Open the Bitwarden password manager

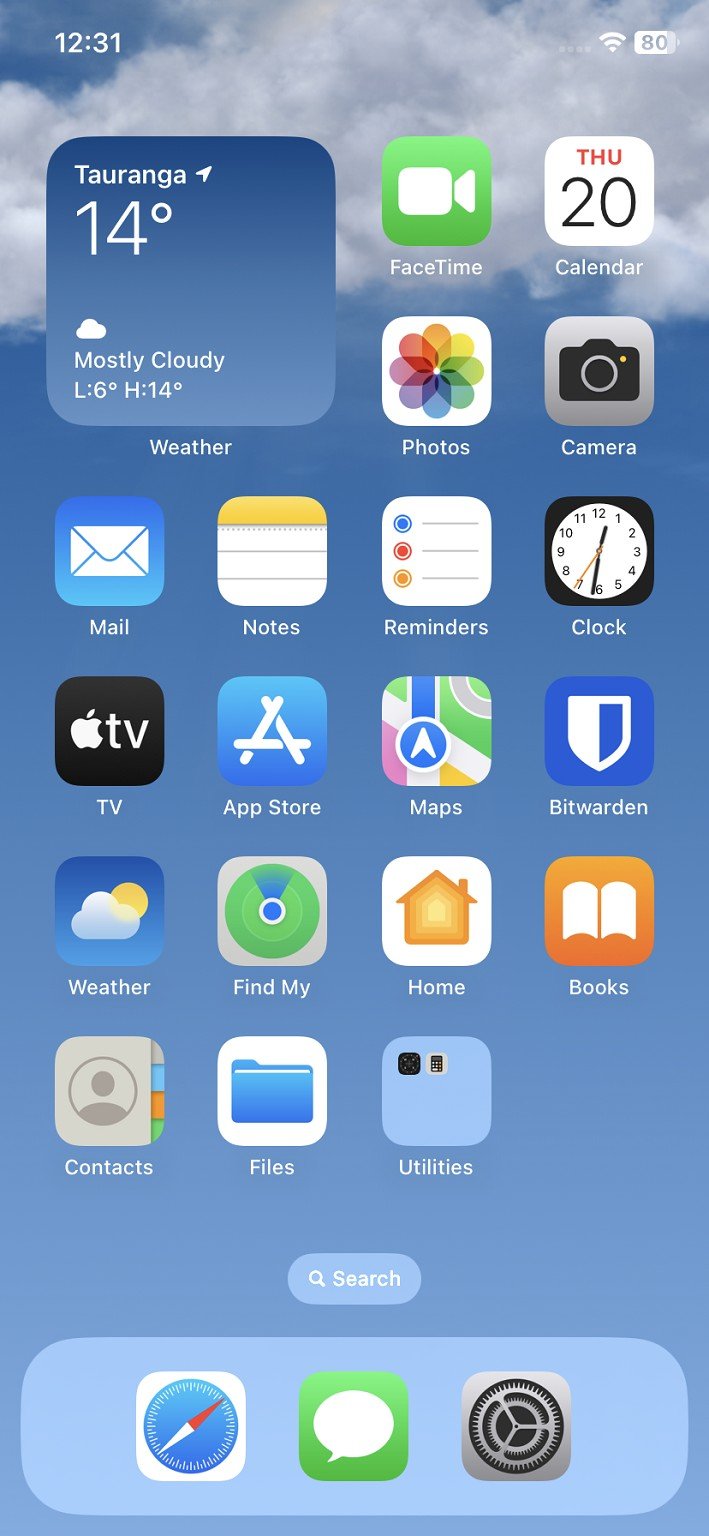point(598,731)
